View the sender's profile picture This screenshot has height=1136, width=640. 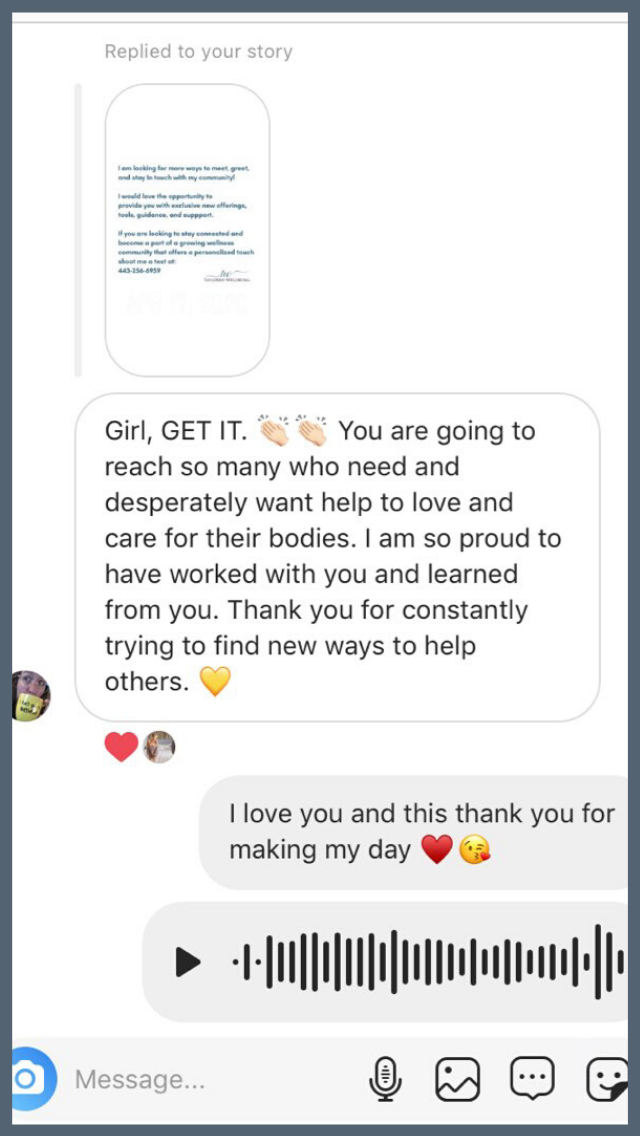coord(28,696)
